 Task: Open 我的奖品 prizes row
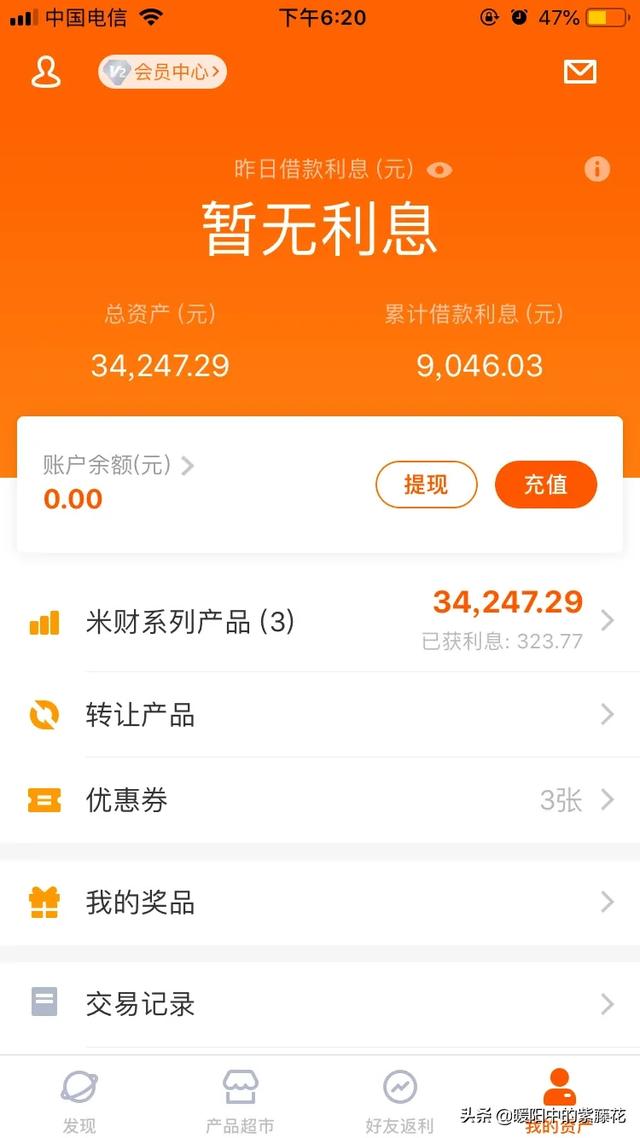tap(320, 903)
